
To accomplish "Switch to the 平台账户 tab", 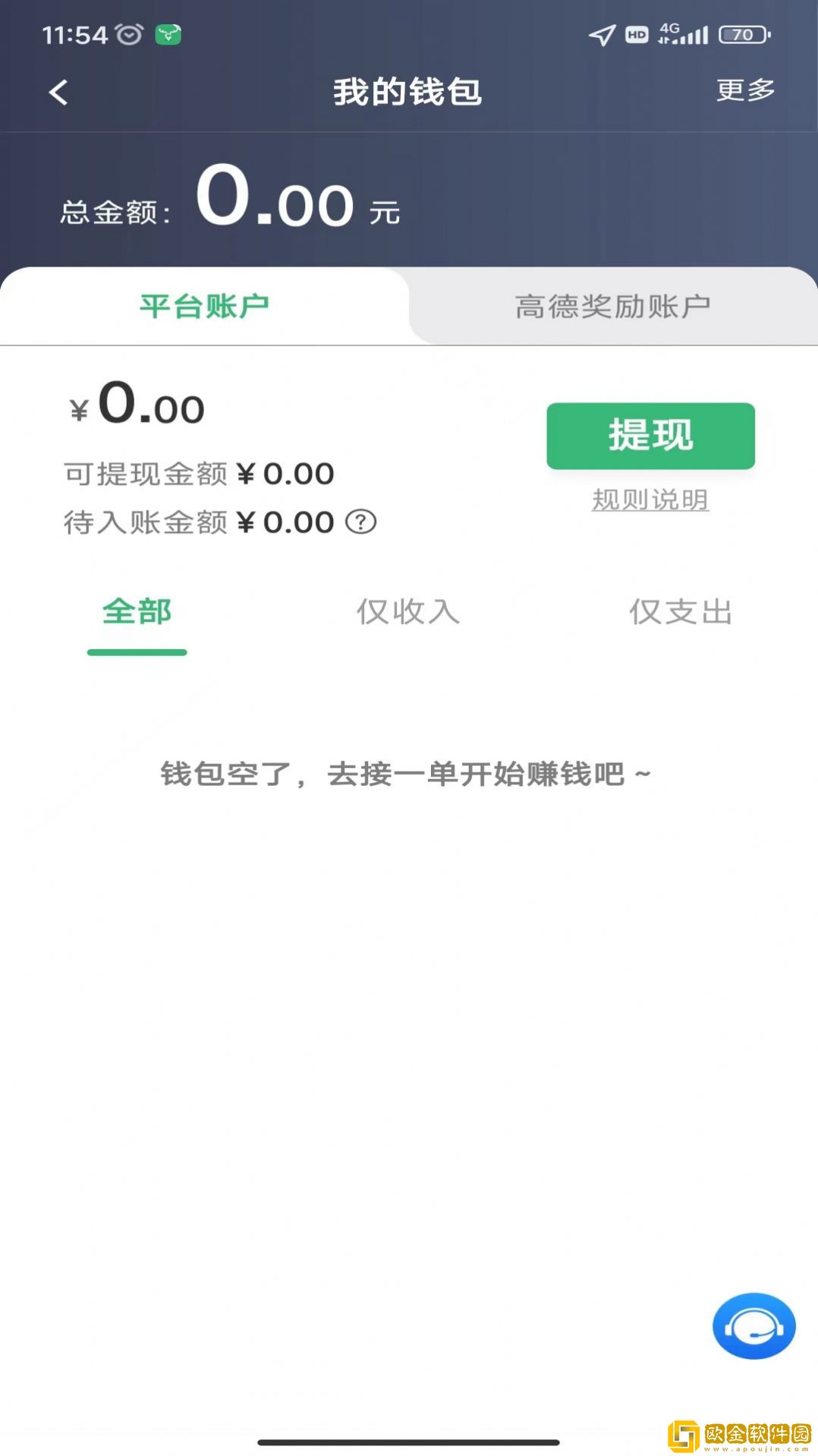I will 205,304.
